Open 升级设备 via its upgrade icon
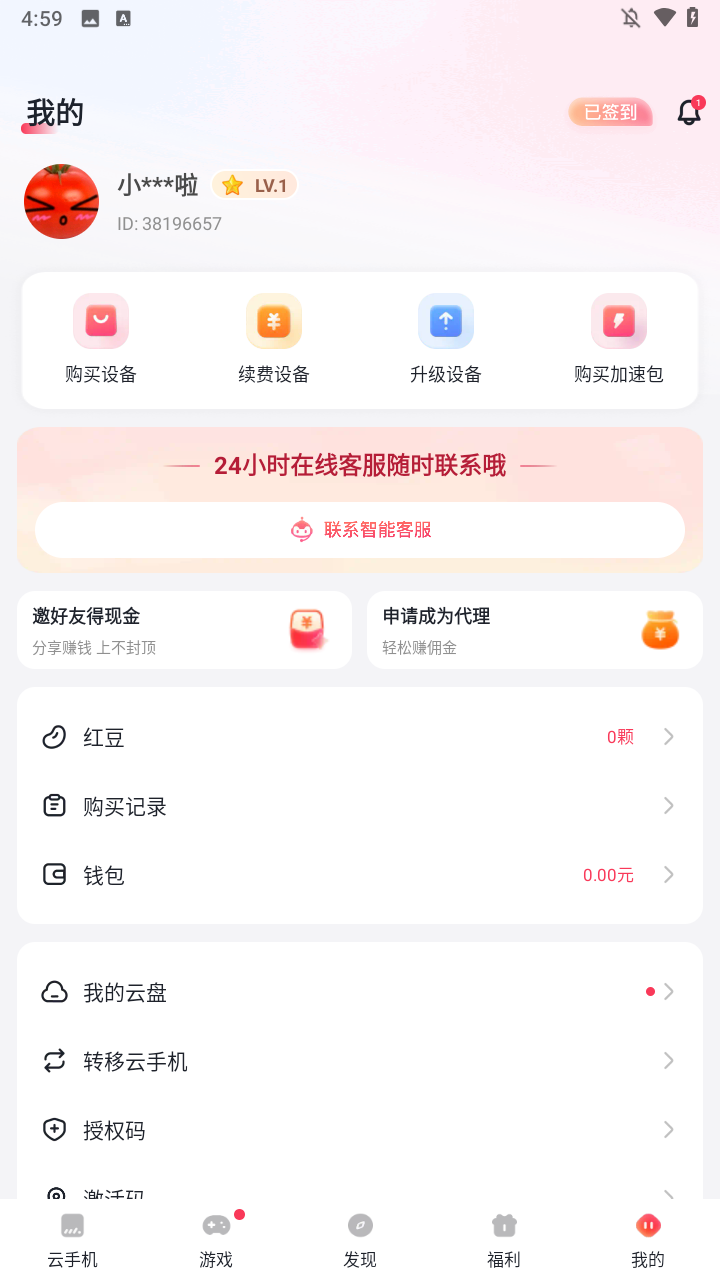The width and height of the screenshot is (720, 1280). [x=446, y=320]
